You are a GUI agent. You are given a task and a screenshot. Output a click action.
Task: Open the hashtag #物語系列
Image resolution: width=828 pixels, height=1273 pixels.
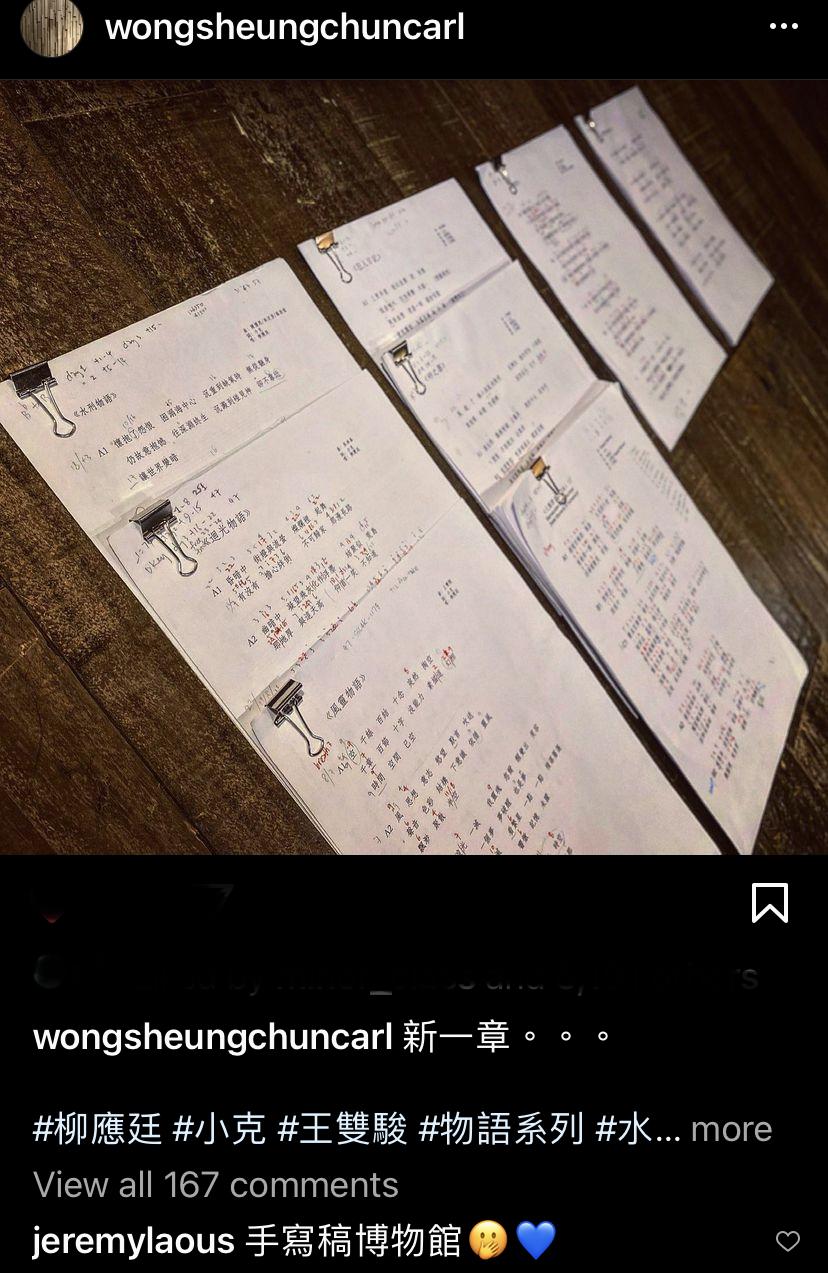pos(501,1129)
